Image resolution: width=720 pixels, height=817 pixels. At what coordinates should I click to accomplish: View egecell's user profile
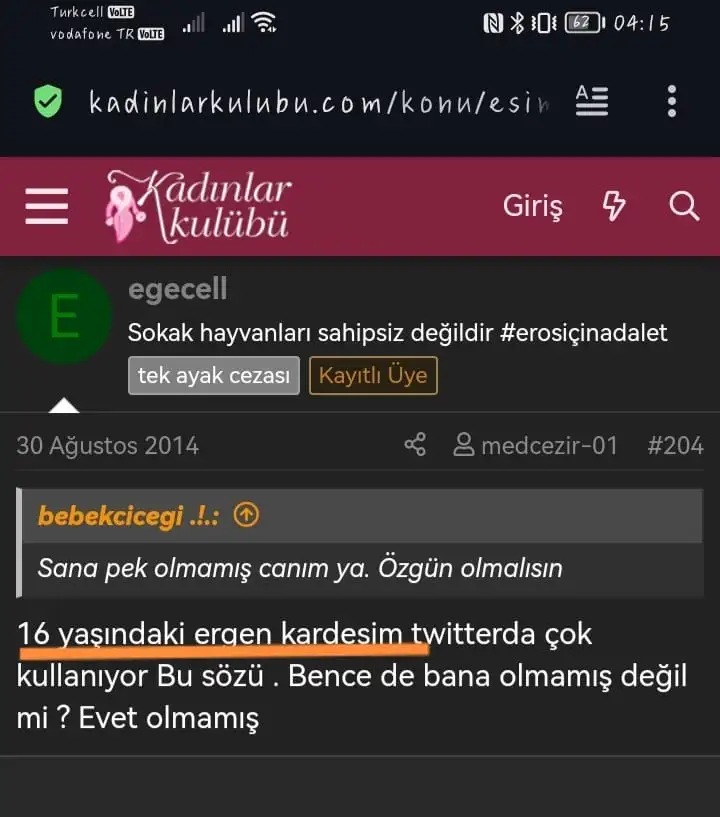point(177,289)
